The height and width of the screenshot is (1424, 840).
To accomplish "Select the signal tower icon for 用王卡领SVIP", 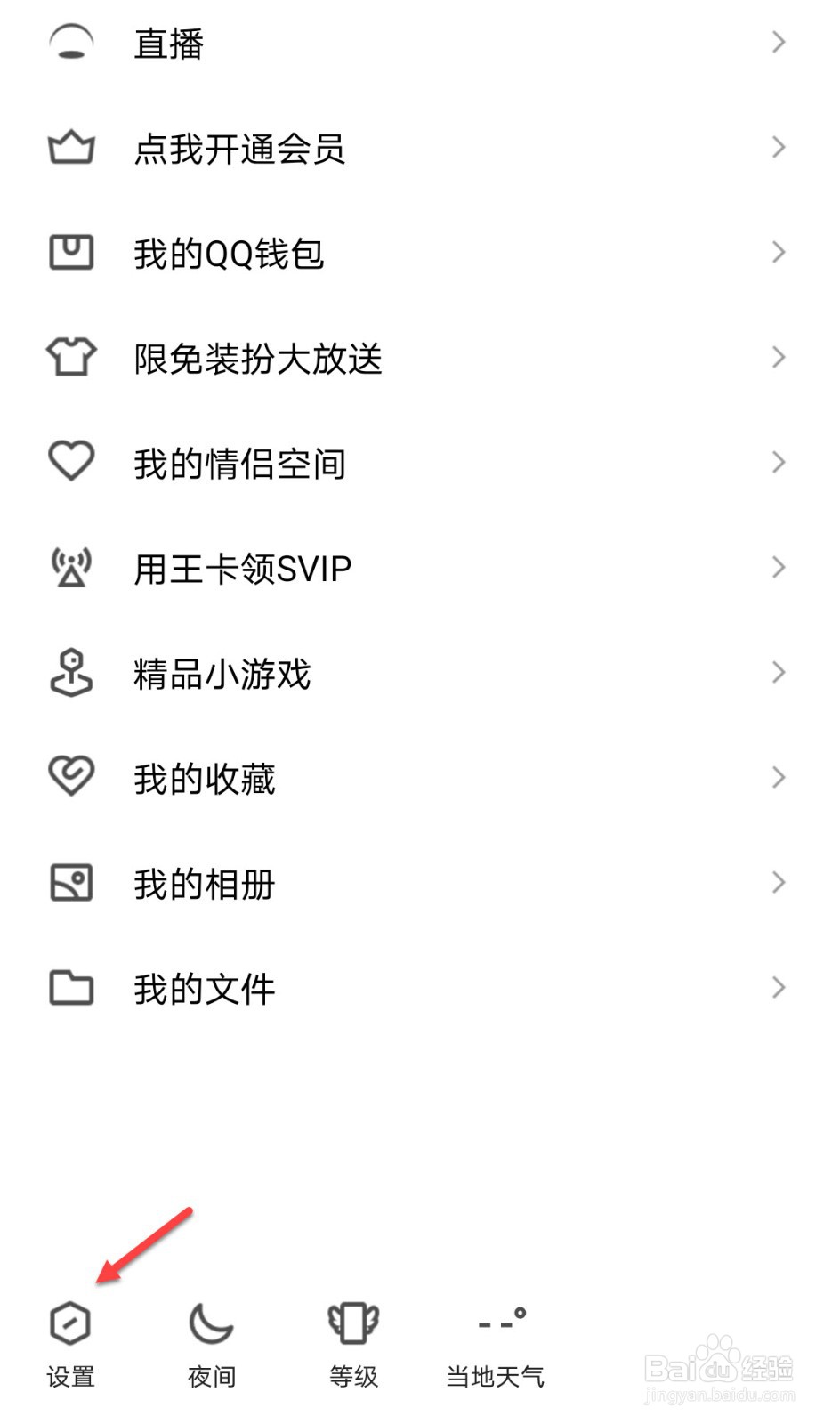I will [70, 567].
